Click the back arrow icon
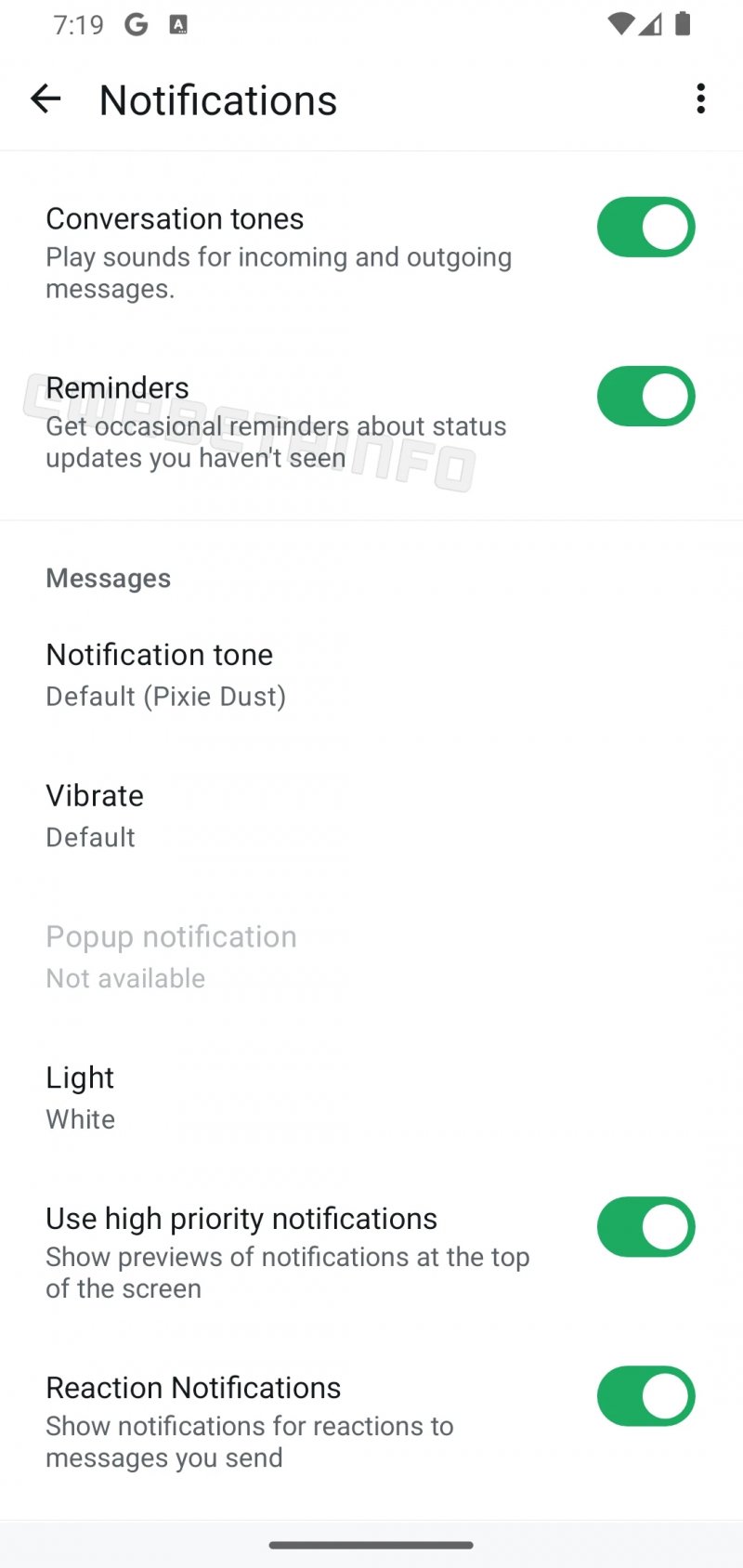 [x=45, y=98]
